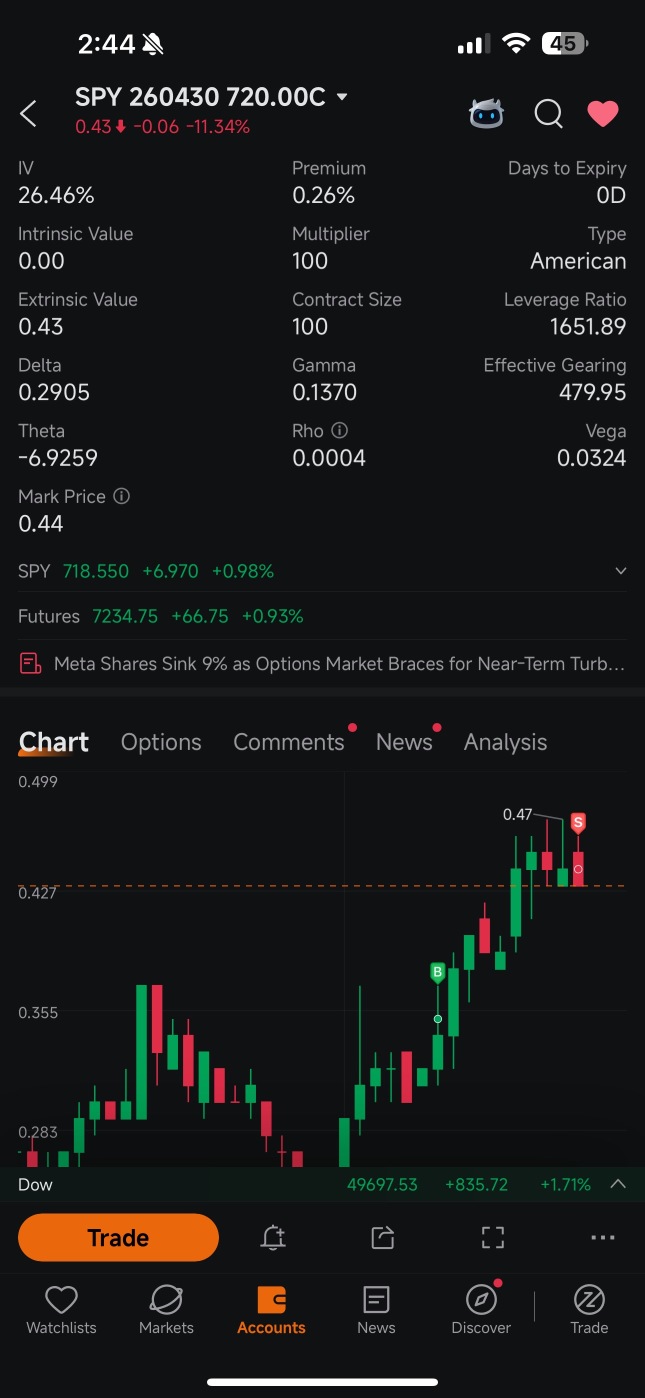Screen dimensions: 645x1398
Task: Open search via magnifying glass
Action: click(548, 114)
